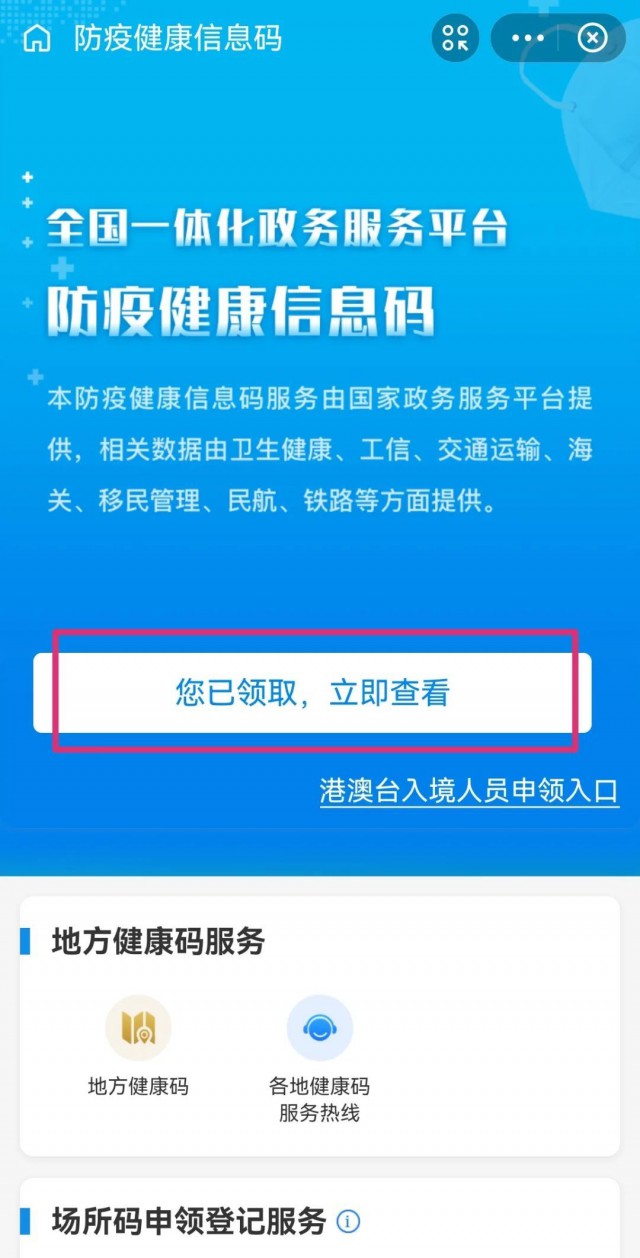Tap info icon beside 场所码申领登记服务
Screen dimensions: 640x1258
349,1221
